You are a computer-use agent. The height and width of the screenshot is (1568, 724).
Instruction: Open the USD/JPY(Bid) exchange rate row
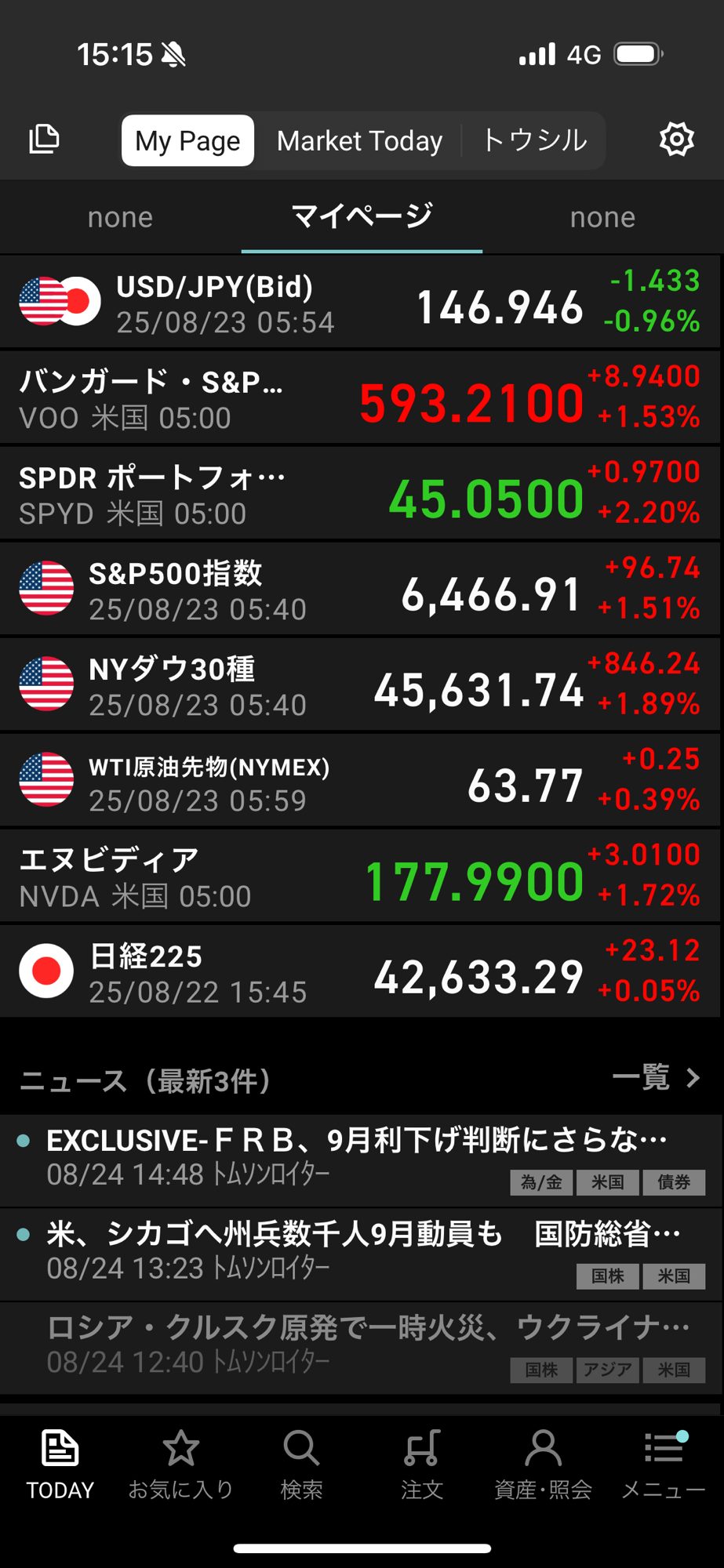point(361,303)
